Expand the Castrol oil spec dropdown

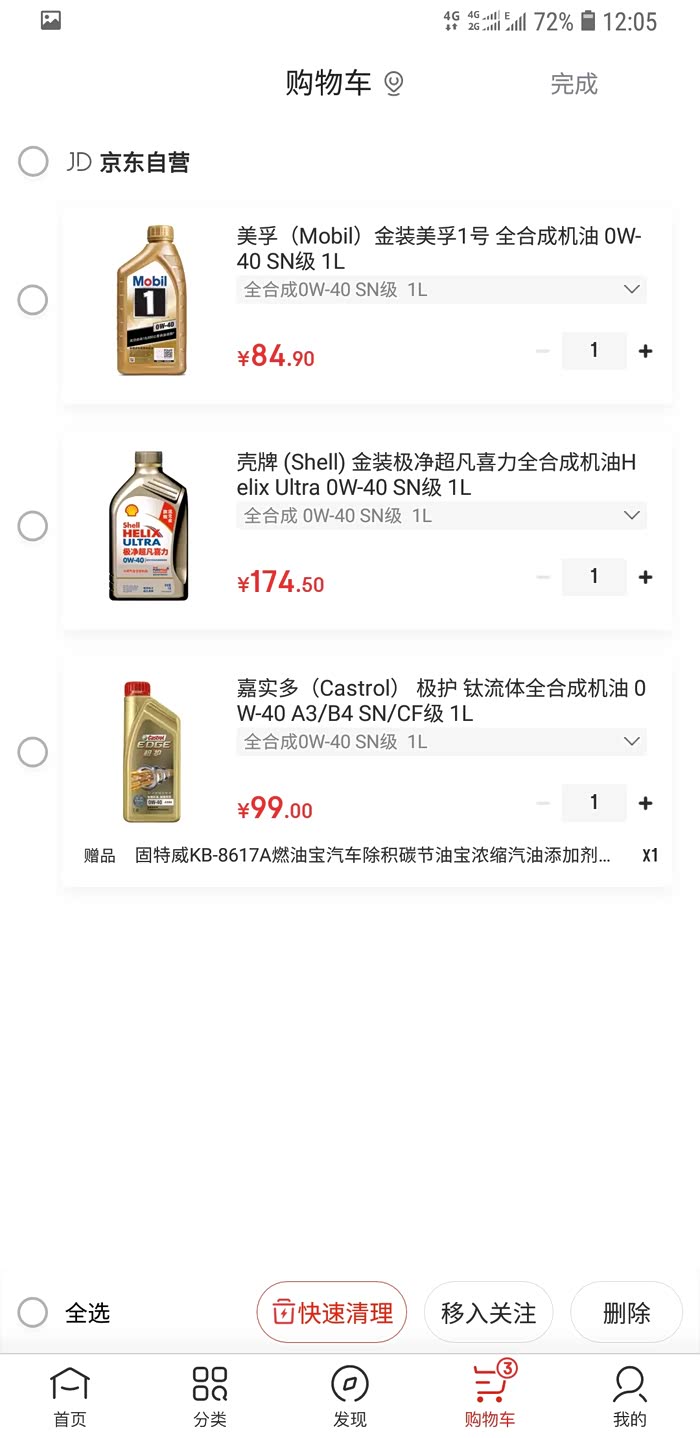click(x=631, y=742)
